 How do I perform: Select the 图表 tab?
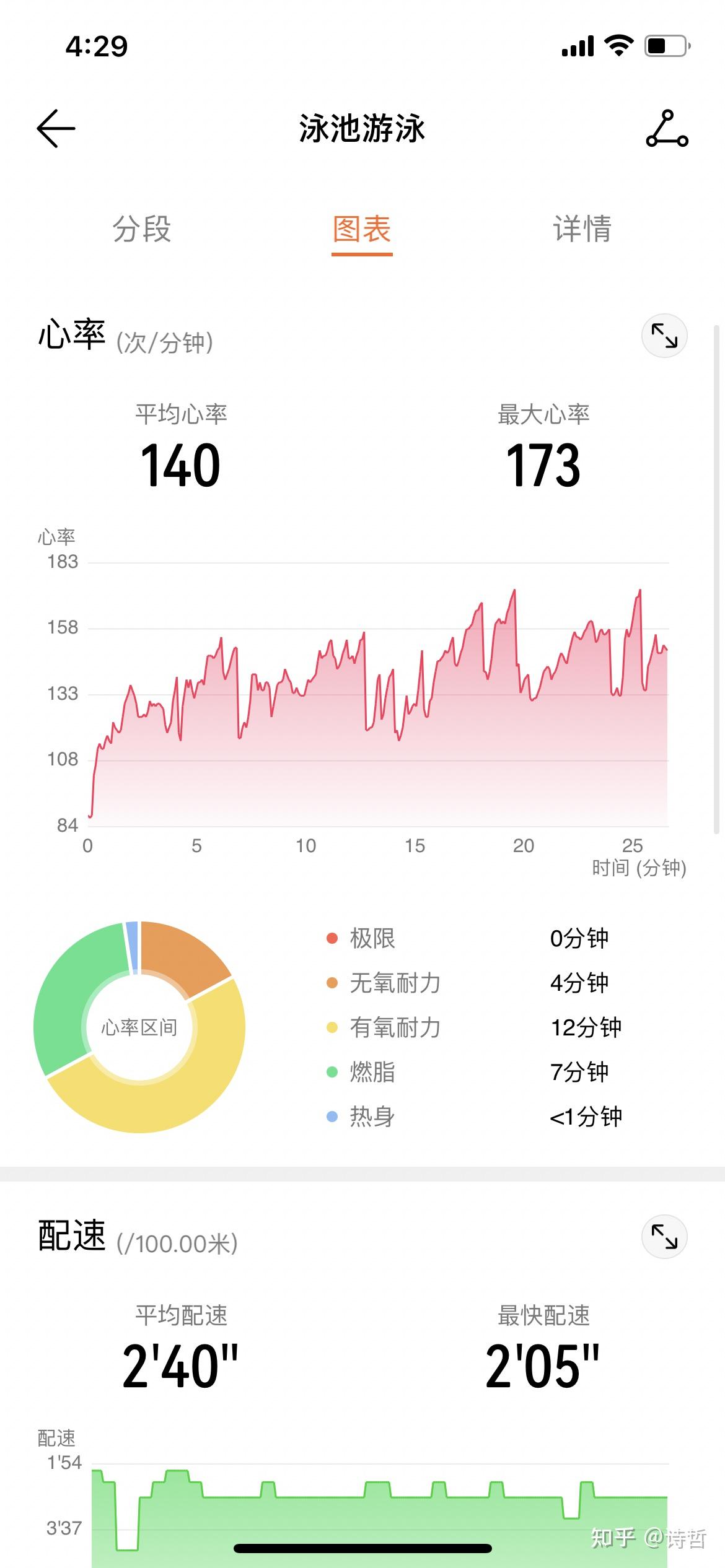coord(361,230)
